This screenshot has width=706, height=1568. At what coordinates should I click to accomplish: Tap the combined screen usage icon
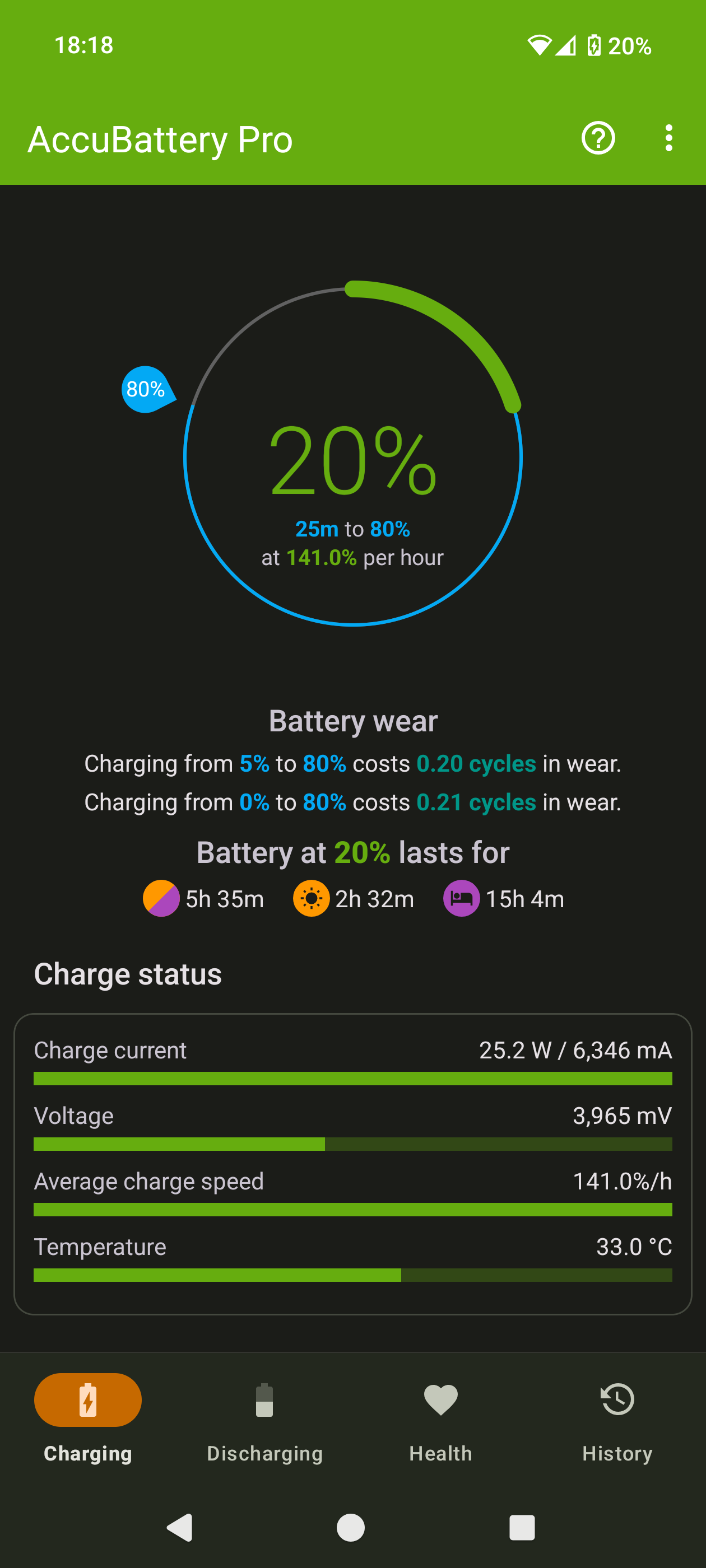click(x=161, y=898)
